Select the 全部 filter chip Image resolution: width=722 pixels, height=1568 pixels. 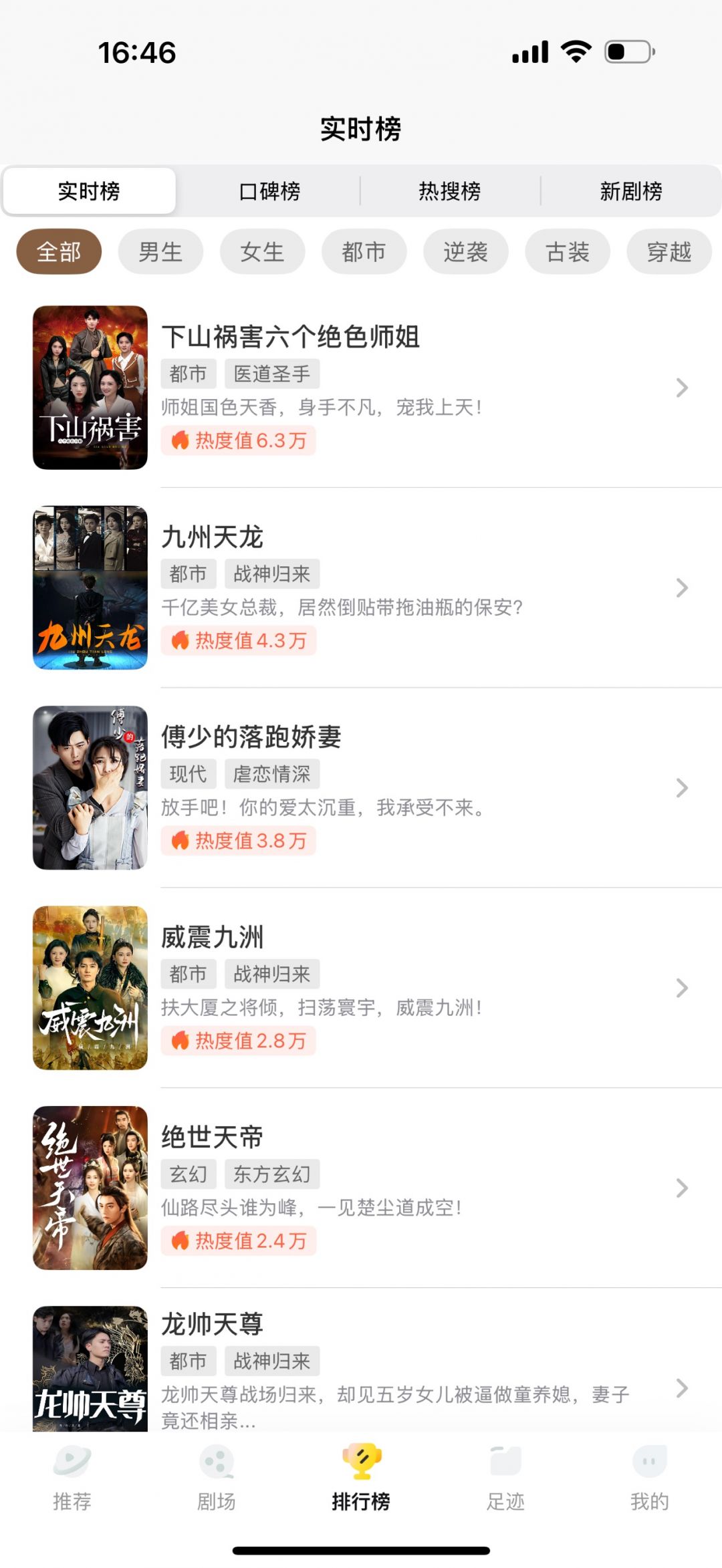[59, 252]
